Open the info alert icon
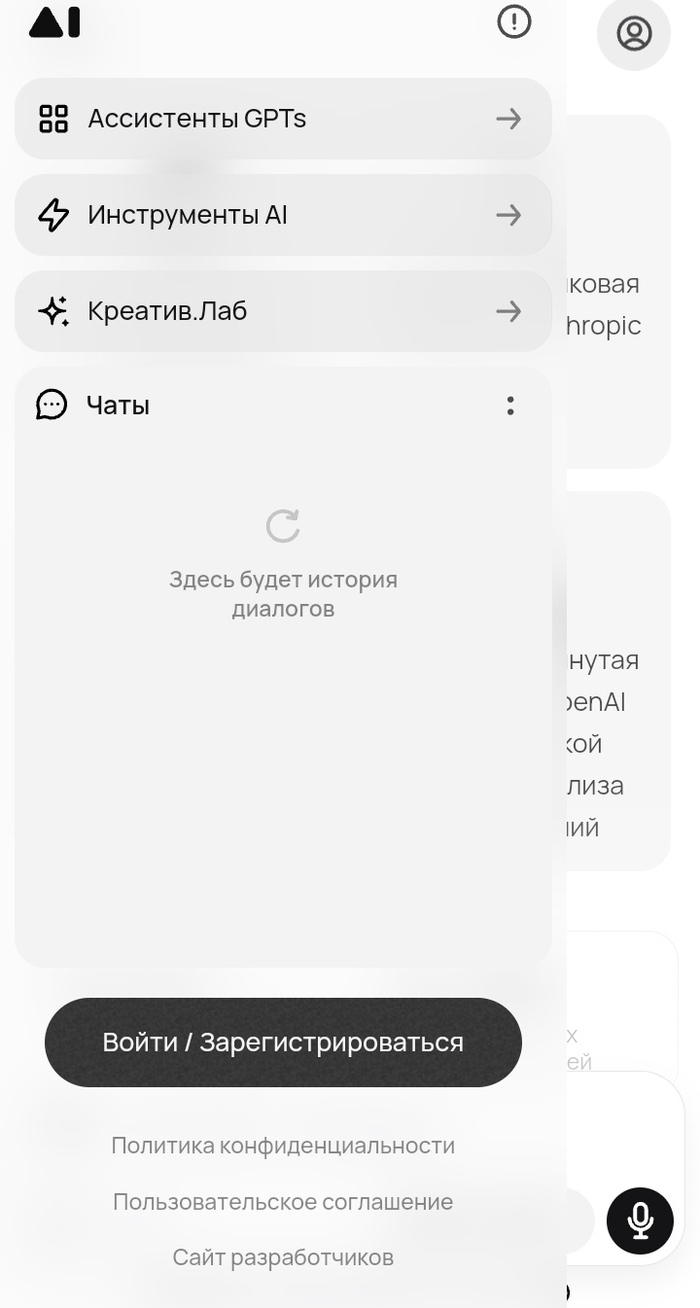The image size is (700, 1308). click(514, 21)
